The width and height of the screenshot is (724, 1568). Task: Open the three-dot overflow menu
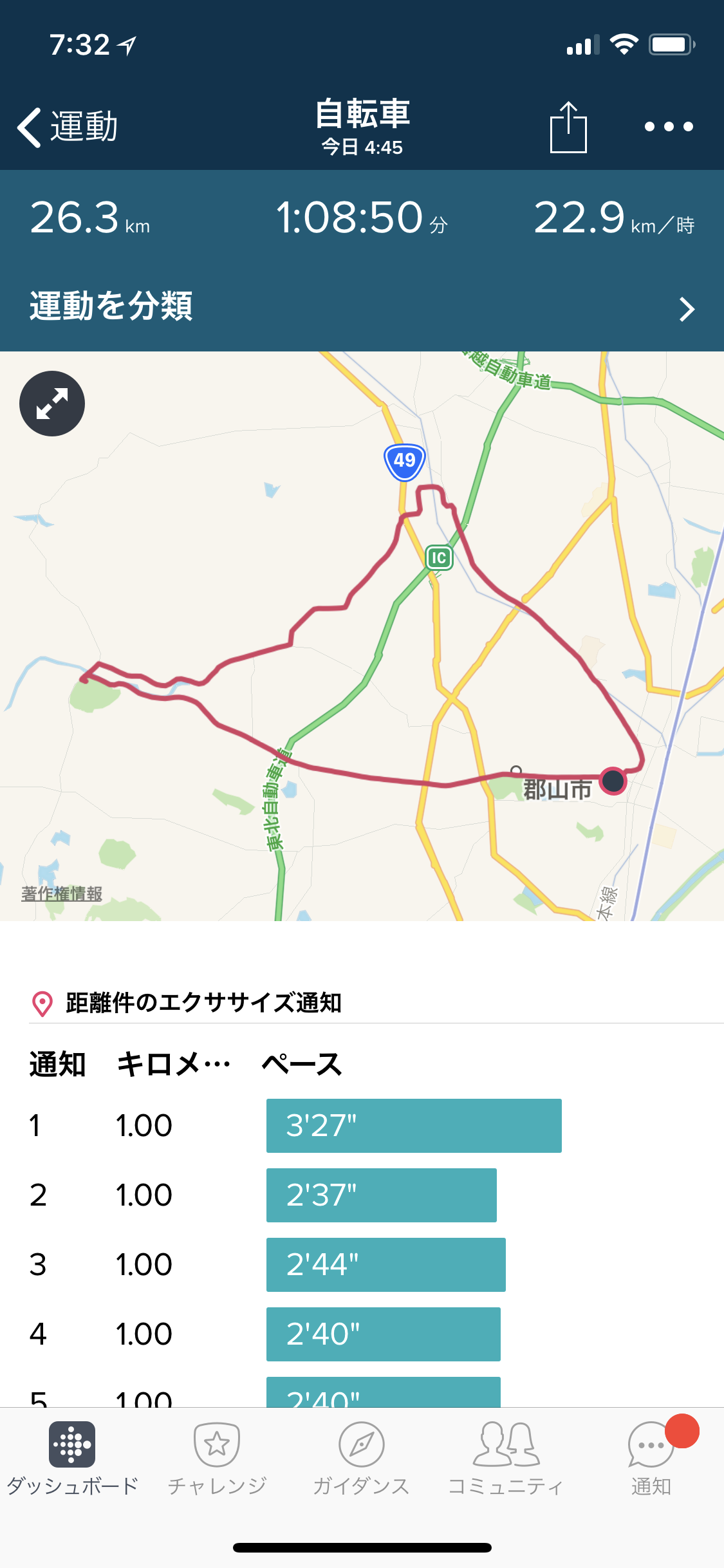(669, 127)
